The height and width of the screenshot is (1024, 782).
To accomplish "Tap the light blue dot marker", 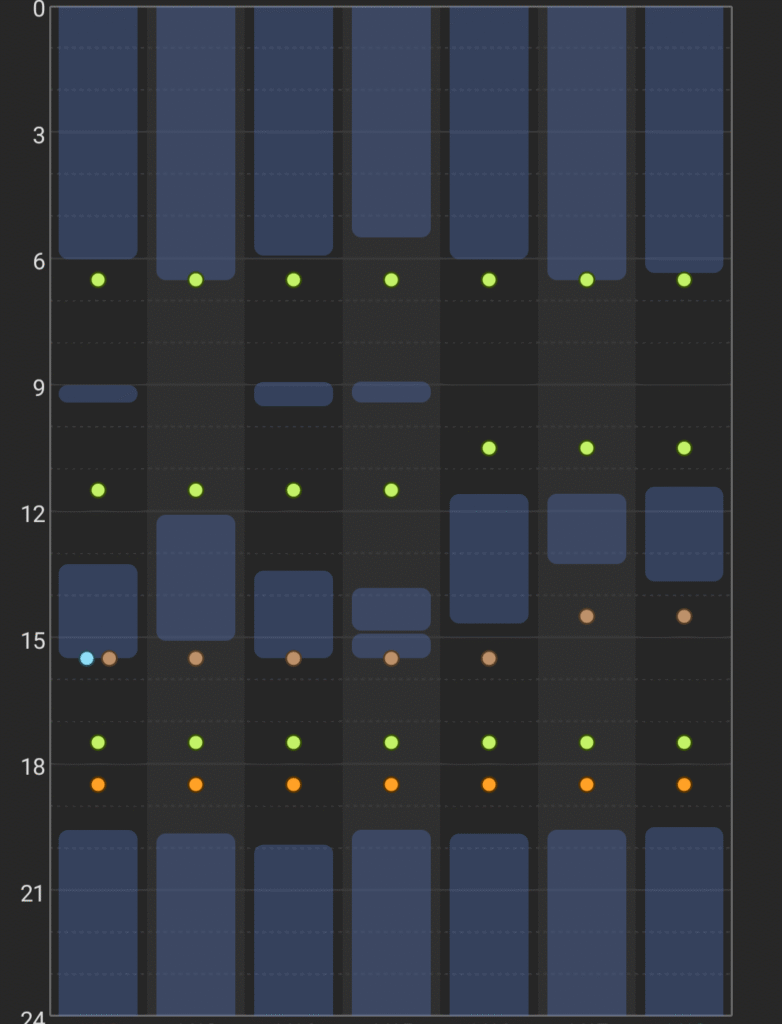I will tap(87, 658).
